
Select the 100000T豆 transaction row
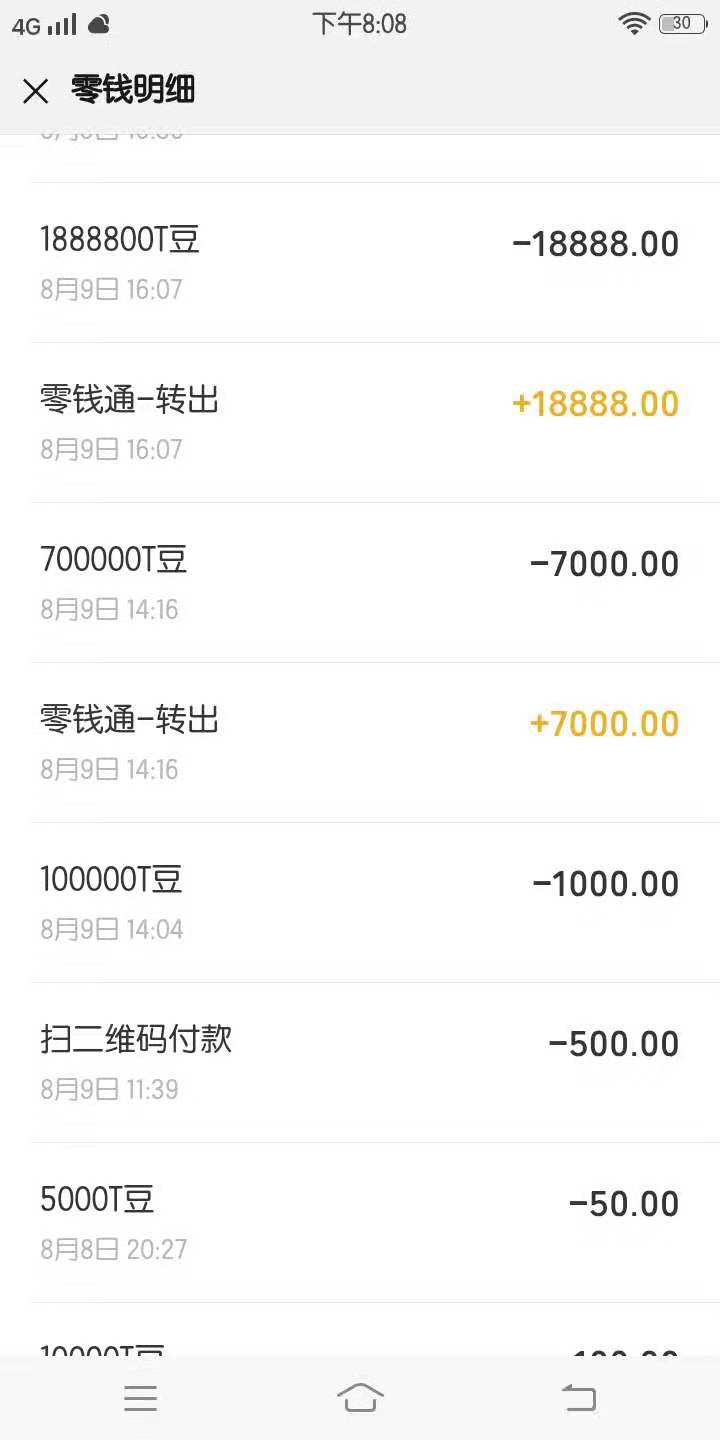tap(360, 903)
